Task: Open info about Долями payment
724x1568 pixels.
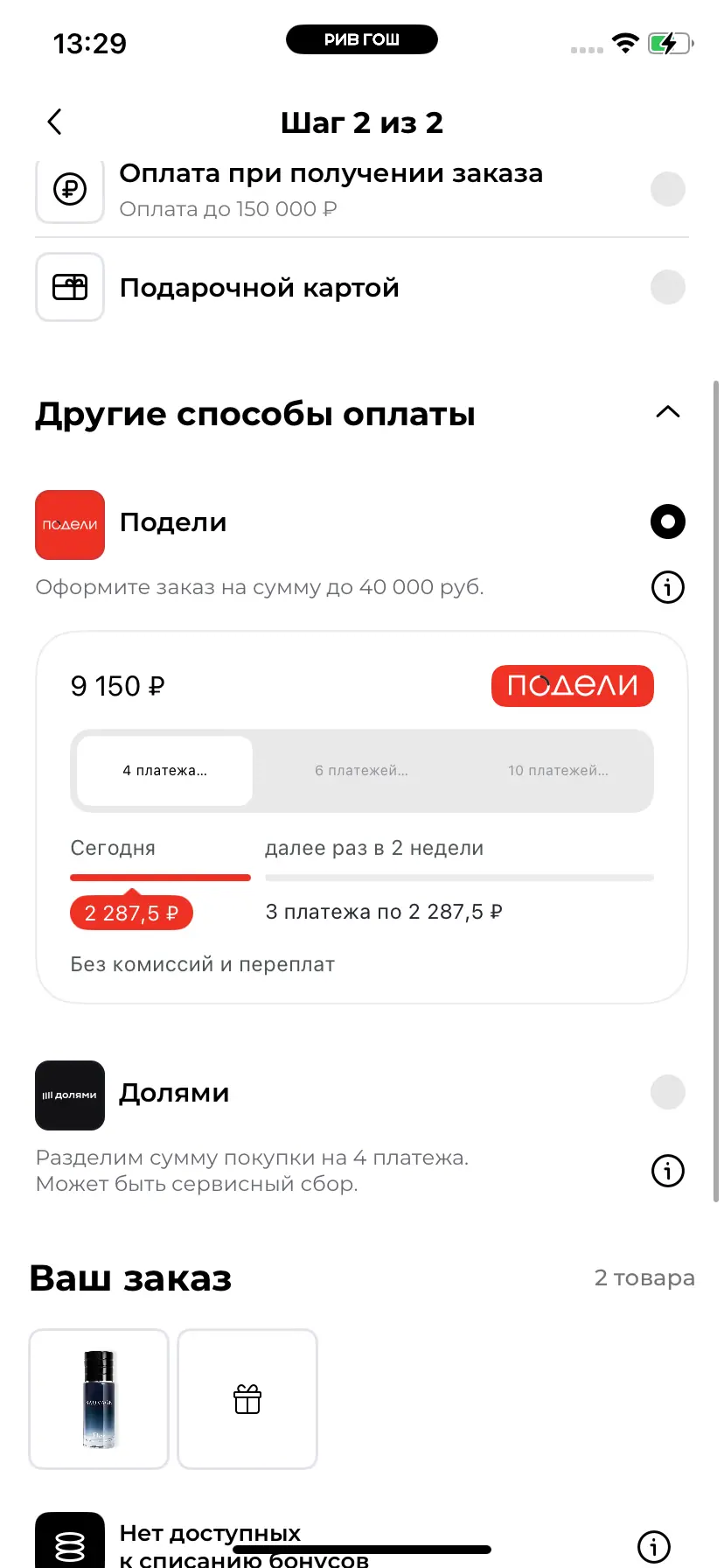Action: click(x=667, y=1171)
